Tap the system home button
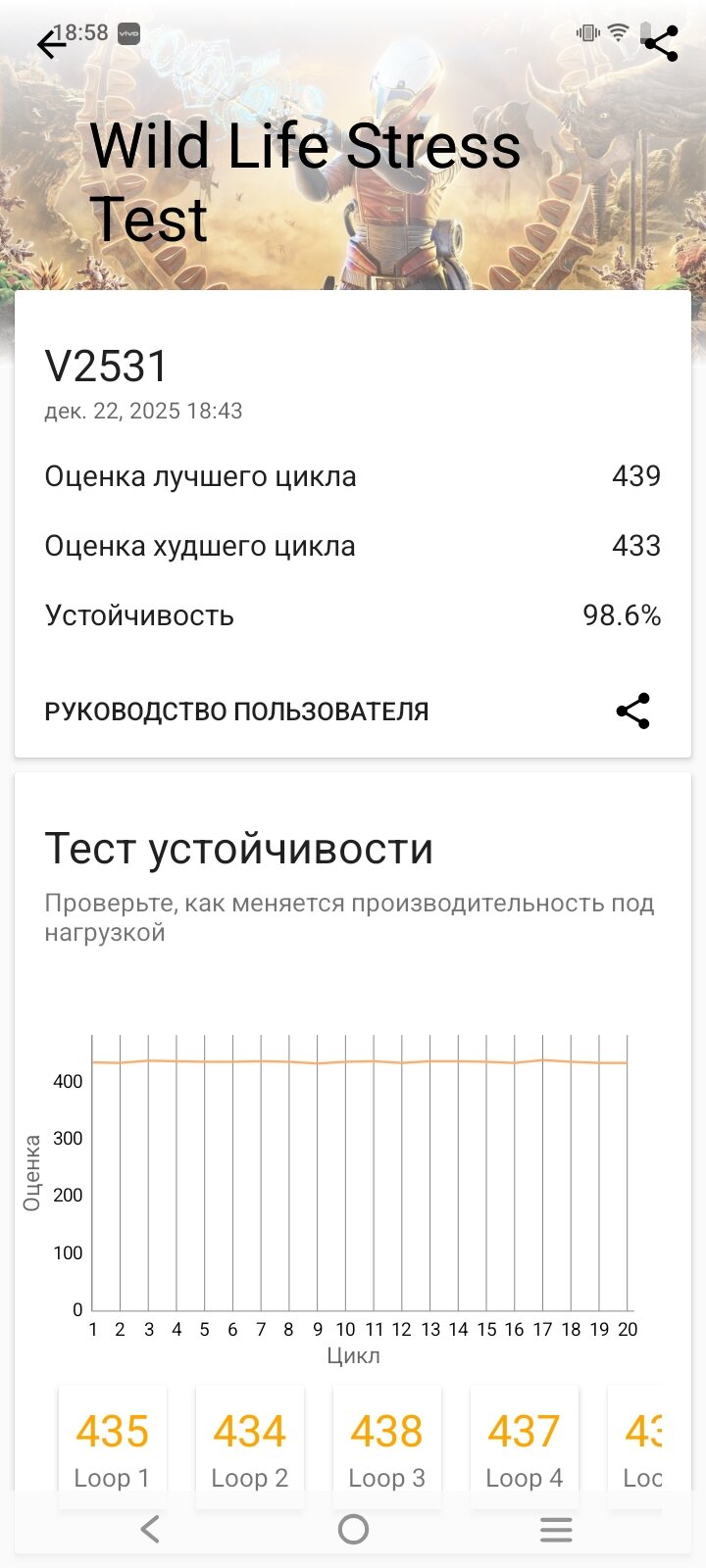 point(353,1530)
